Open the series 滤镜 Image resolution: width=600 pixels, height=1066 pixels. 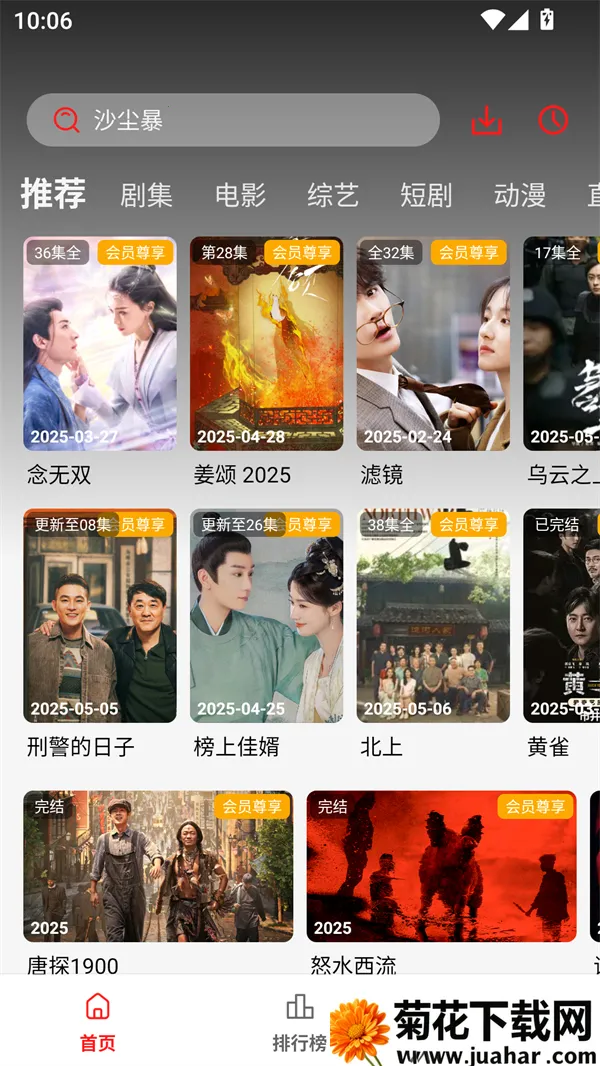pyautogui.click(x=433, y=344)
